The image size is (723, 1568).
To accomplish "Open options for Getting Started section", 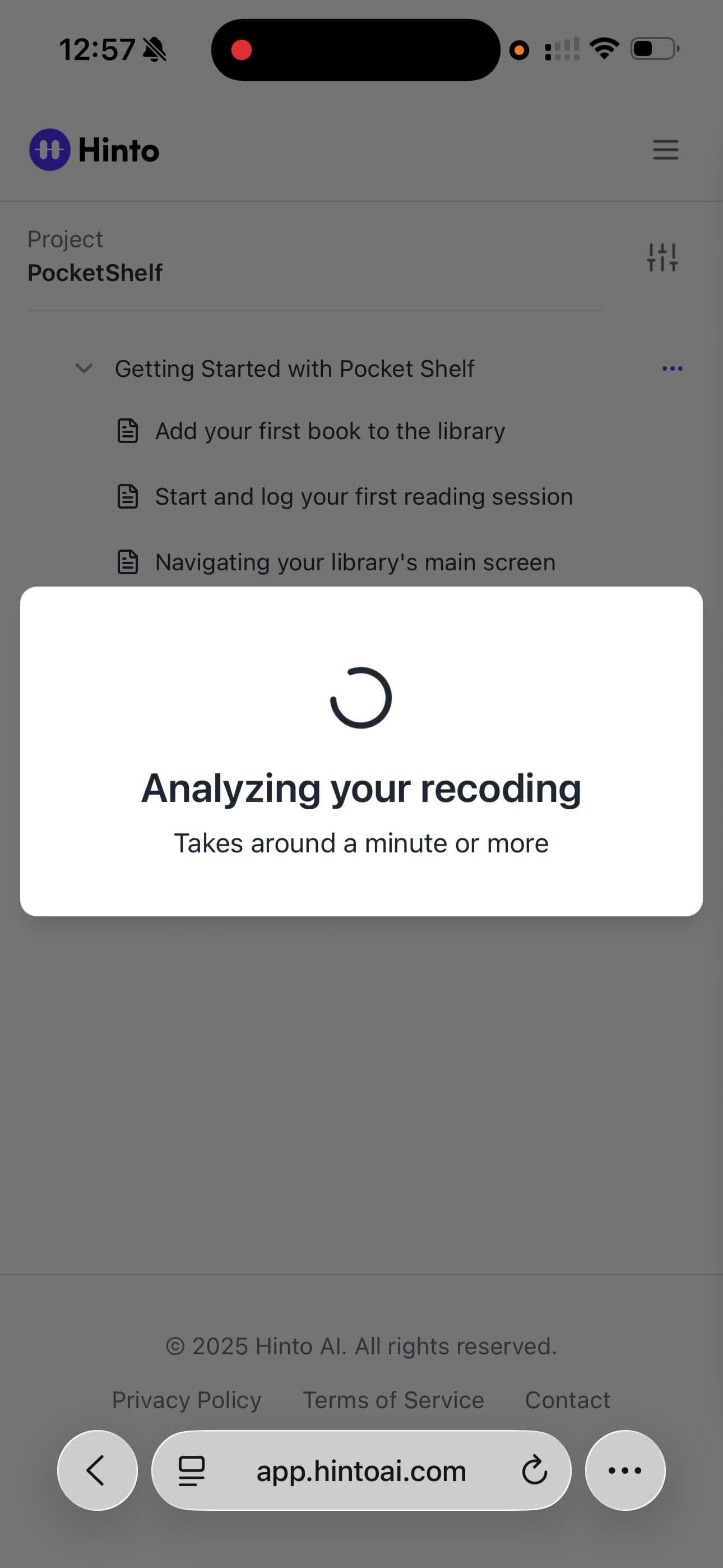I will pyautogui.click(x=672, y=368).
